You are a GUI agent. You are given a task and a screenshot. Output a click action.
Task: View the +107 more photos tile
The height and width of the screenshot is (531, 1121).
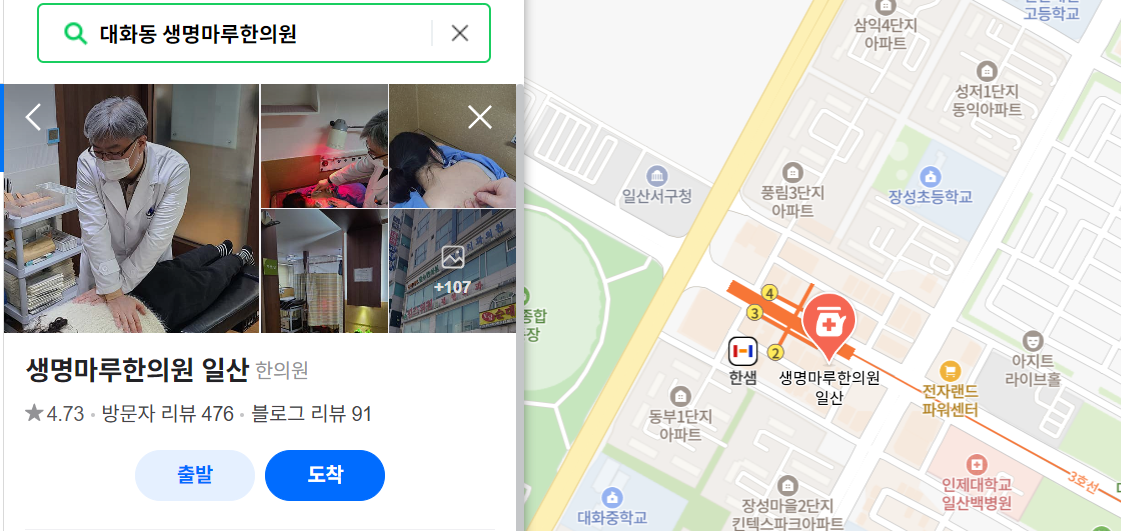click(x=452, y=271)
